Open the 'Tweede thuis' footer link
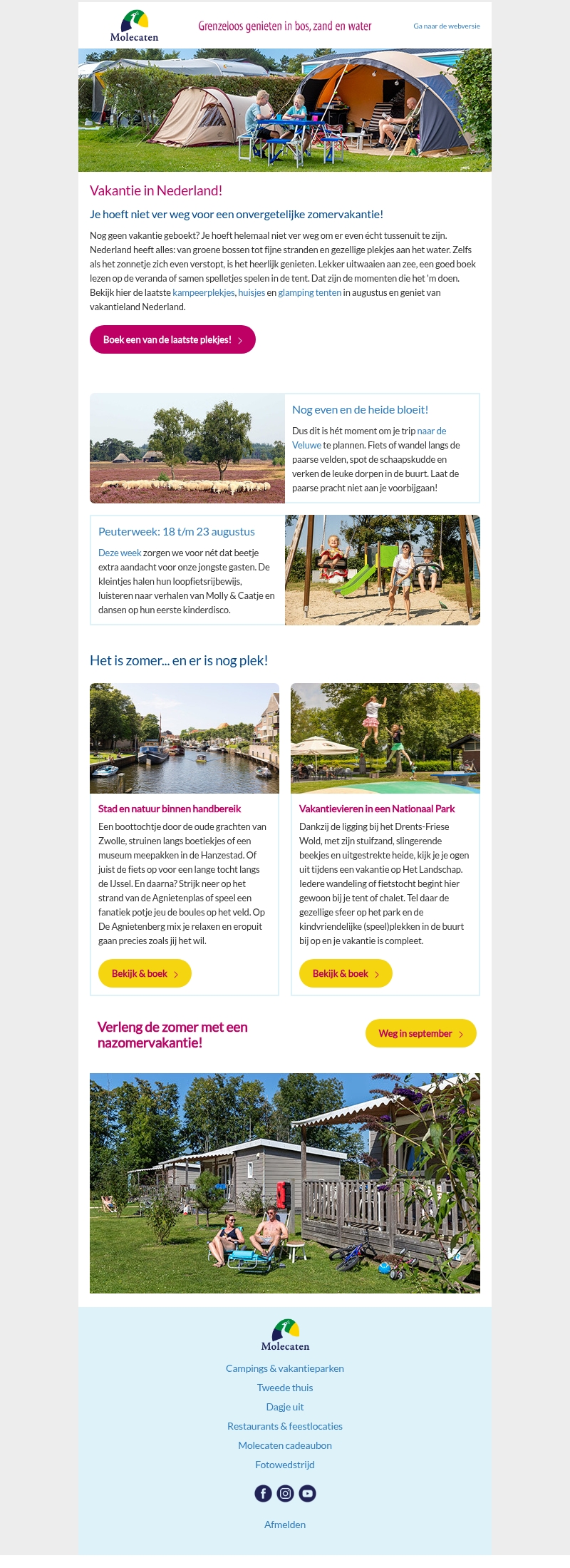Image resolution: width=570 pixels, height=1568 pixels. [285, 1388]
